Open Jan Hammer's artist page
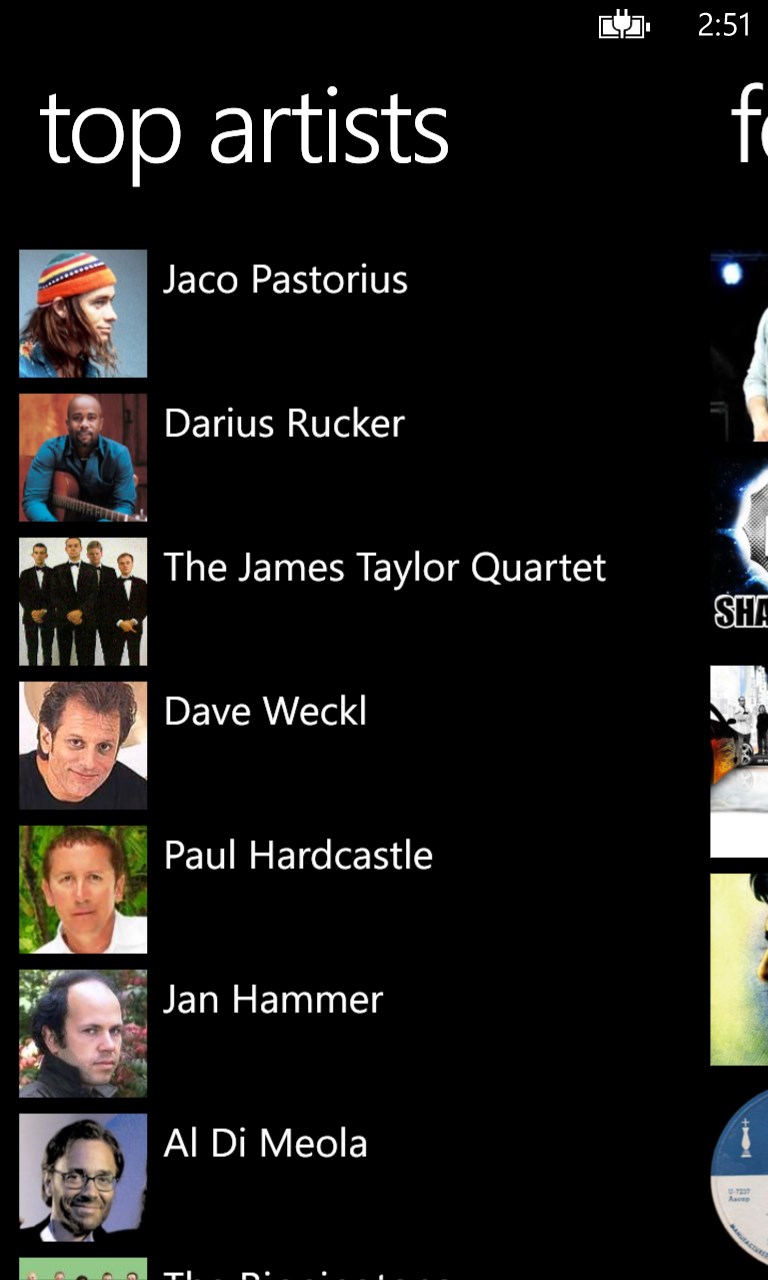Viewport: 768px width, 1280px height. coord(274,1000)
